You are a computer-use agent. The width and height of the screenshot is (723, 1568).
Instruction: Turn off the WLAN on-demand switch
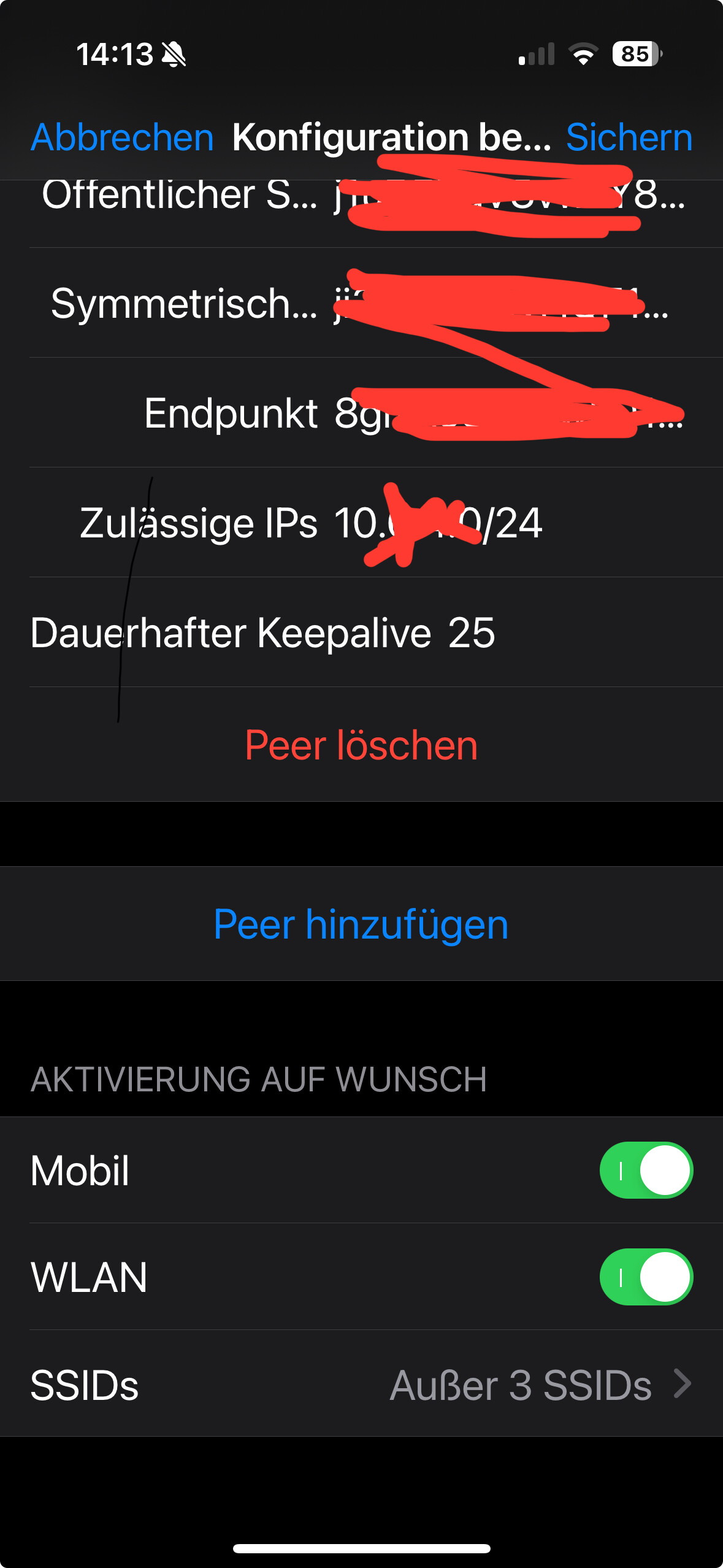tap(646, 1277)
